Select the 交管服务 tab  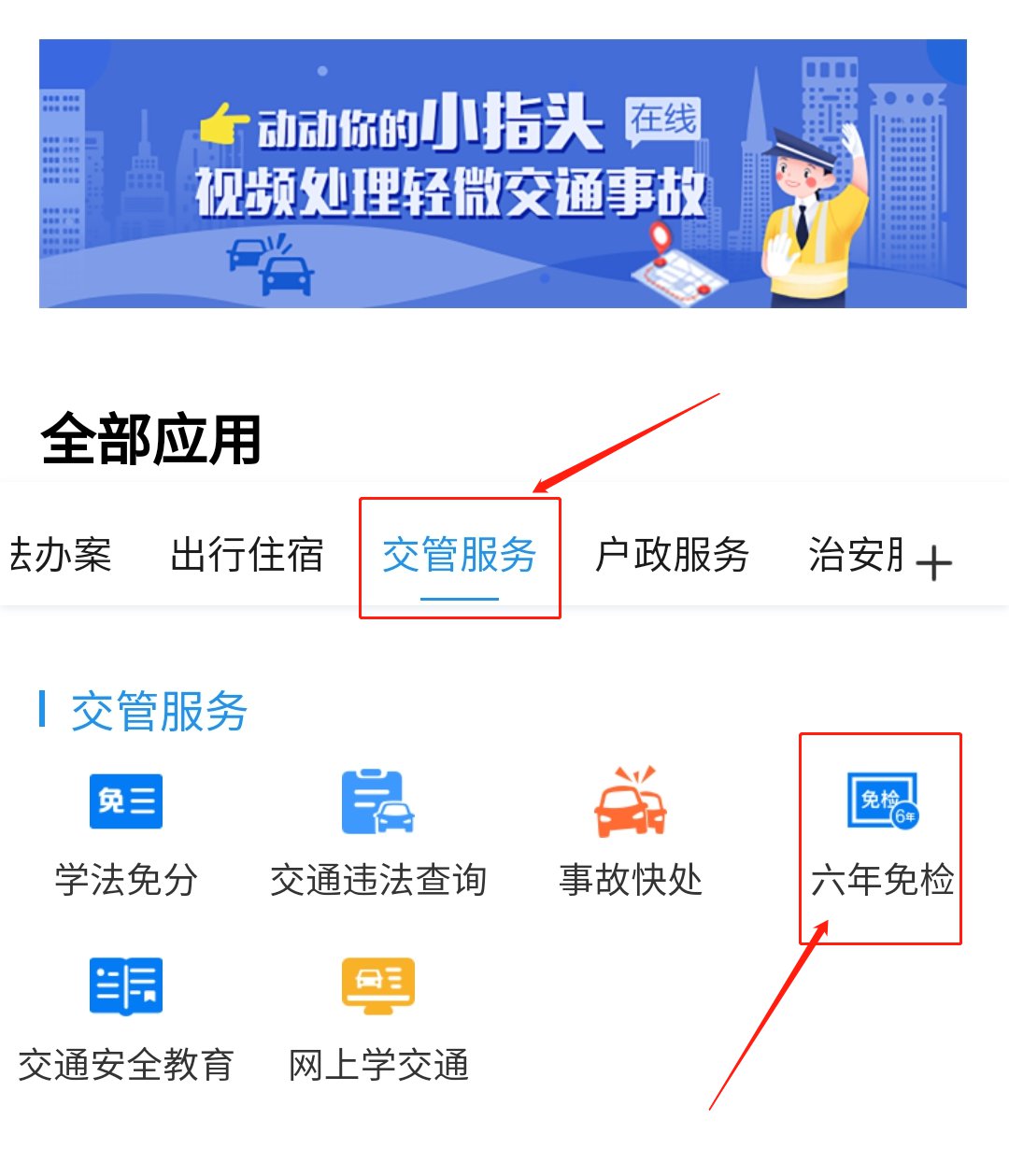tap(459, 555)
